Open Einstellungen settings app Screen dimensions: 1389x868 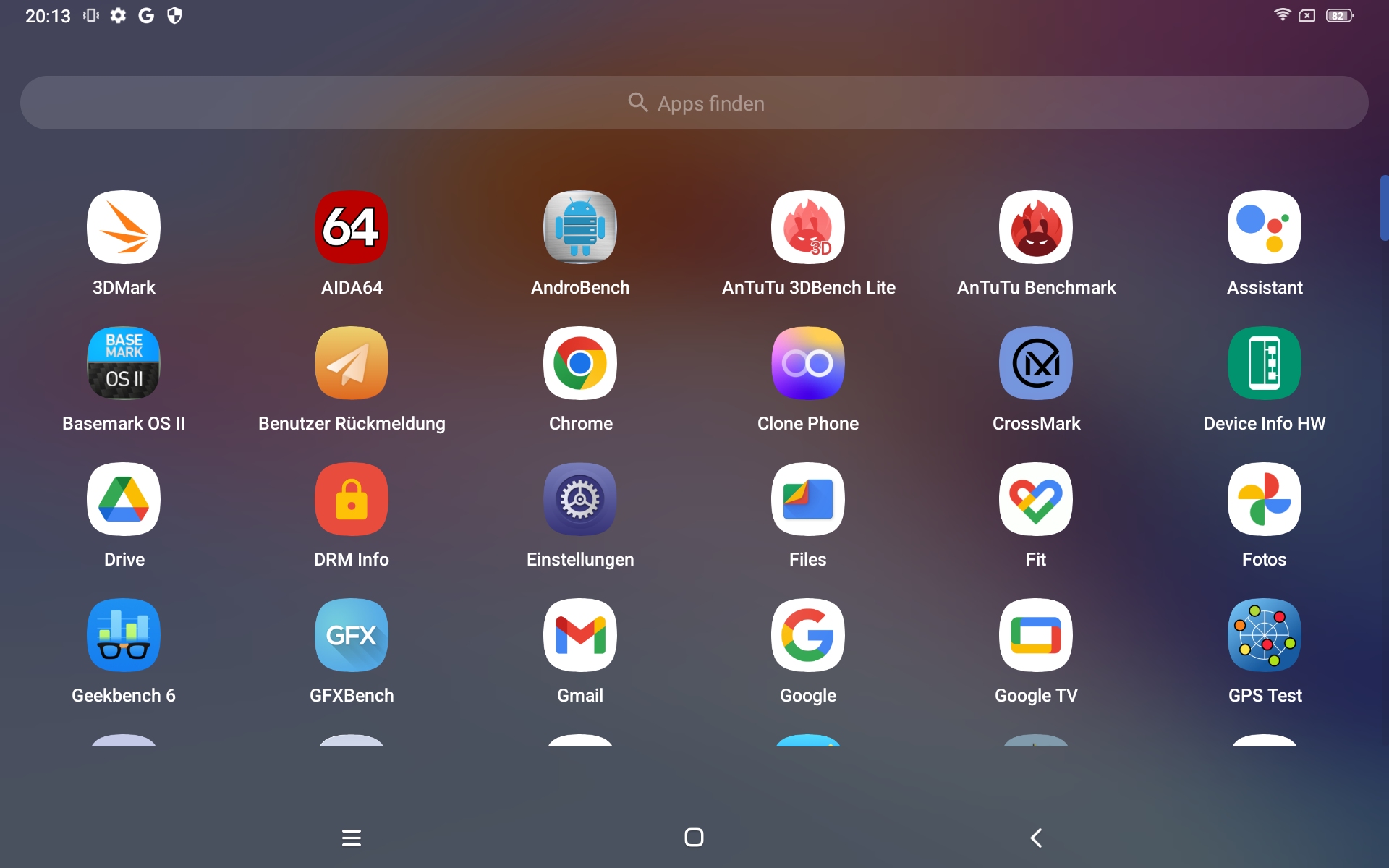click(x=580, y=500)
